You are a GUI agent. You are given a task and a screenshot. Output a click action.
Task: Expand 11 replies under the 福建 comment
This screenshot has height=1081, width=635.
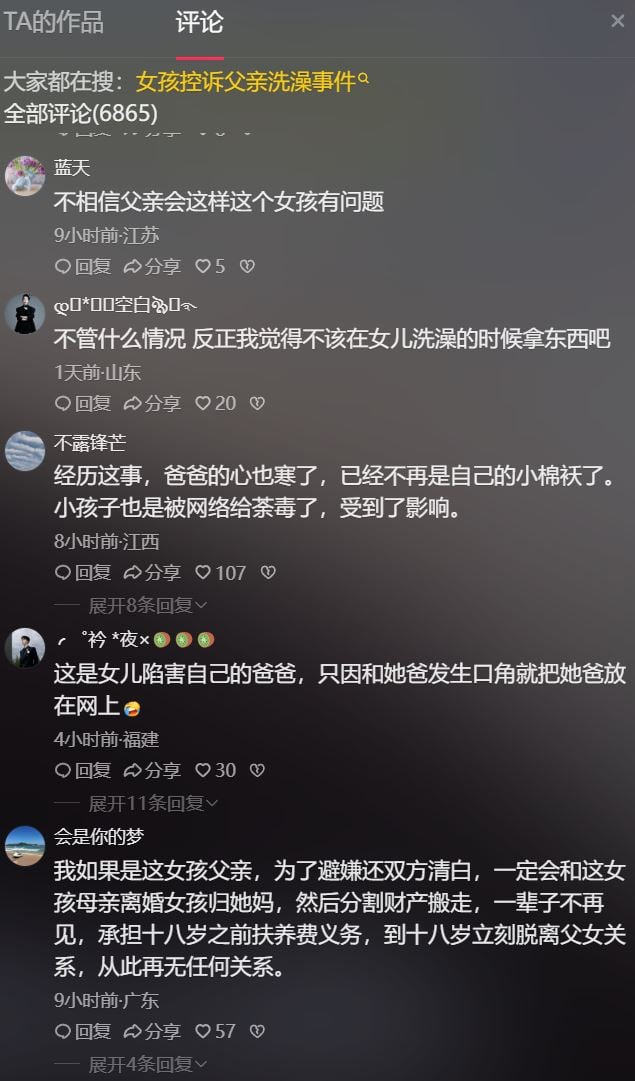(x=152, y=803)
